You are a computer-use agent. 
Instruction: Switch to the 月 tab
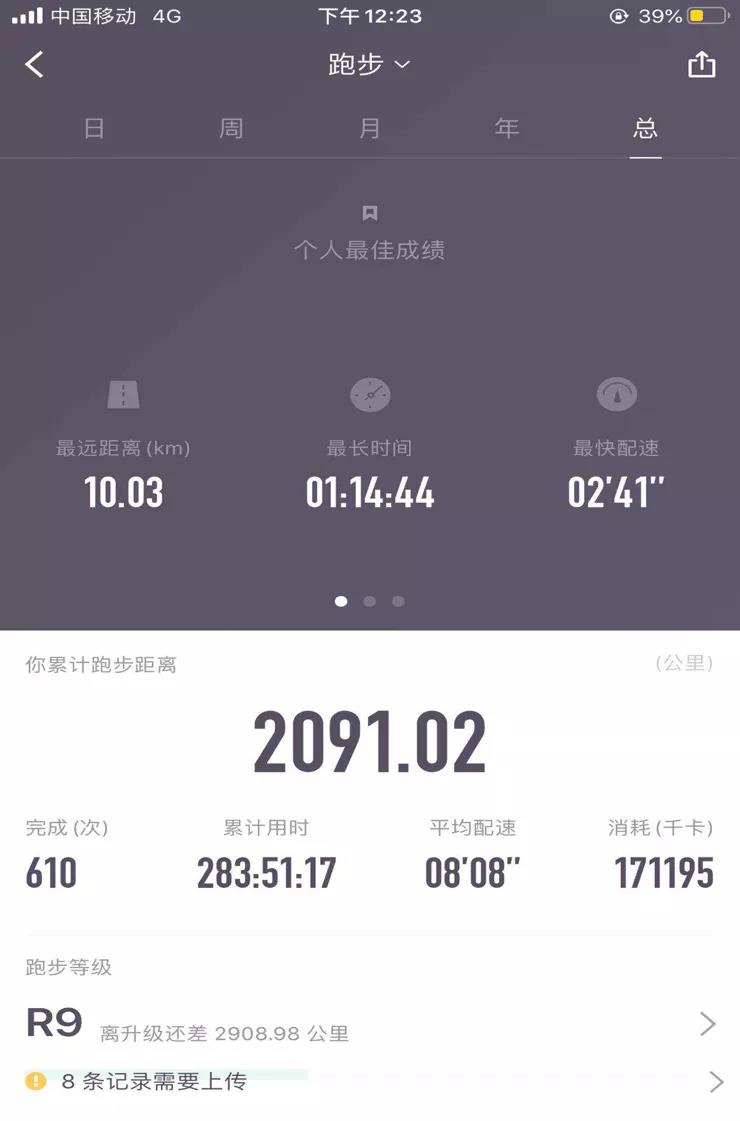pos(370,128)
